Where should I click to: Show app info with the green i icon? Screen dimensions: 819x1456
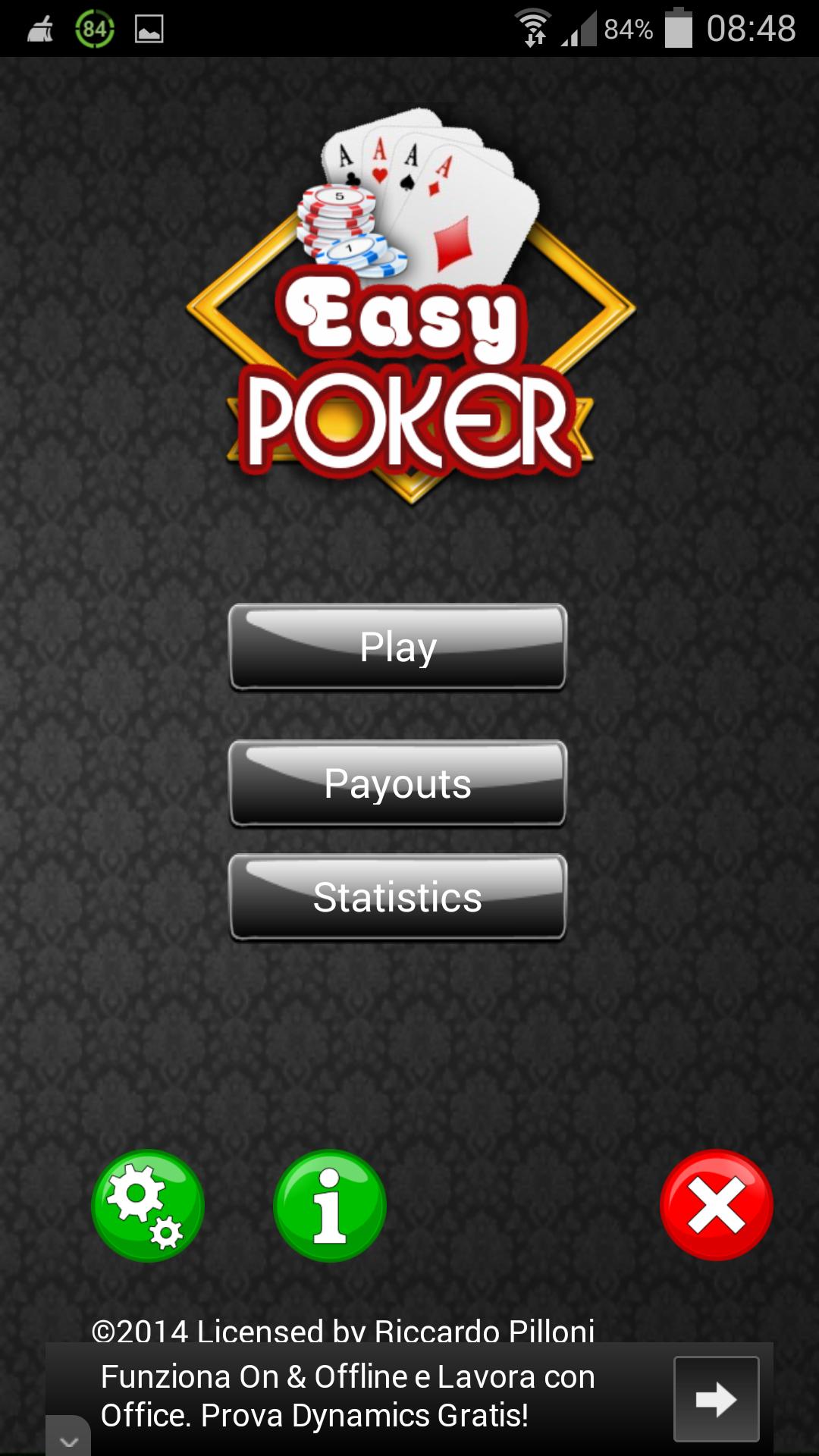tap(330, 1206)
